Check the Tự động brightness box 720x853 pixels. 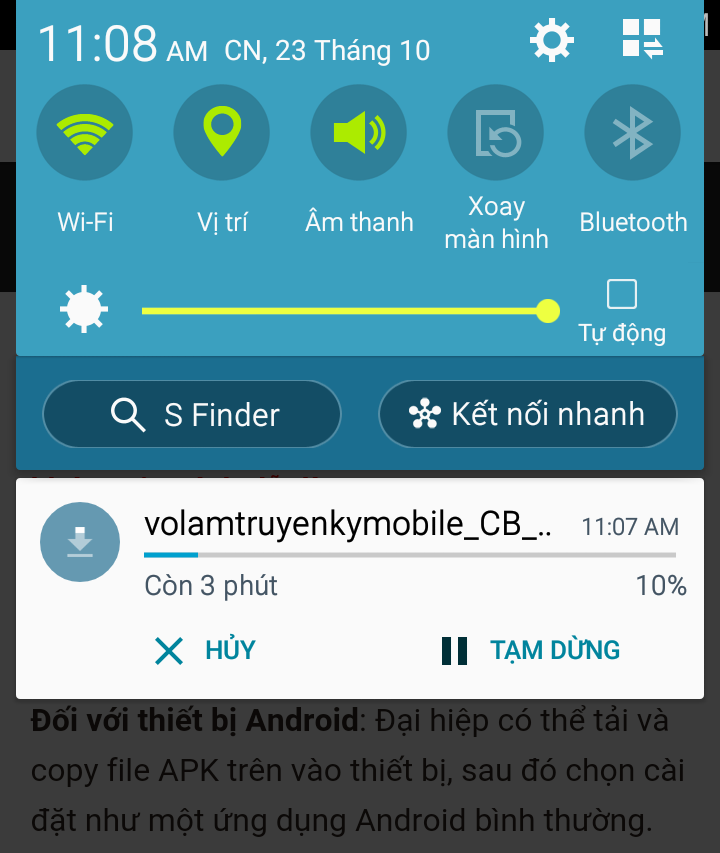tap(622, 294)
